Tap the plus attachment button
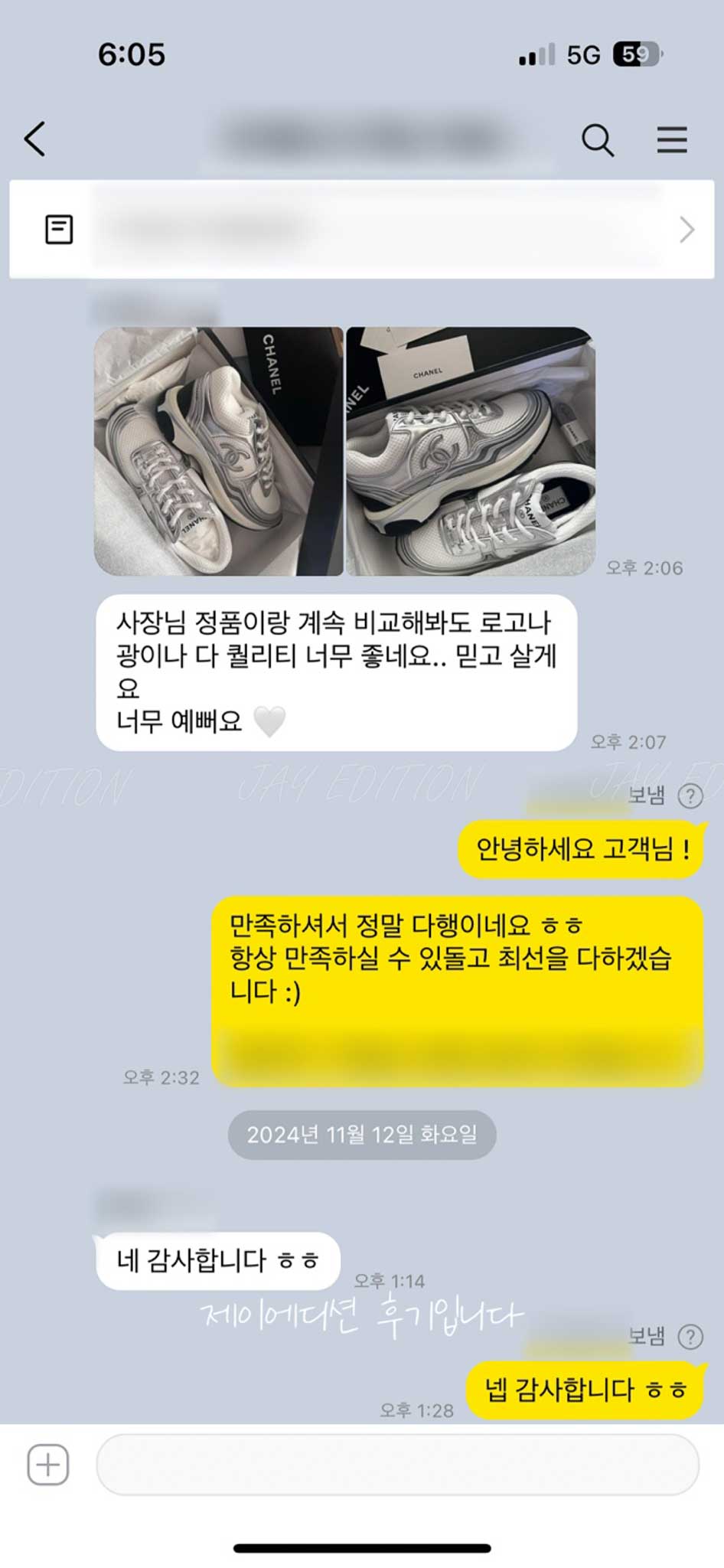The width and height of the screenshot is (724, 1568). (x=48, y=1465)
